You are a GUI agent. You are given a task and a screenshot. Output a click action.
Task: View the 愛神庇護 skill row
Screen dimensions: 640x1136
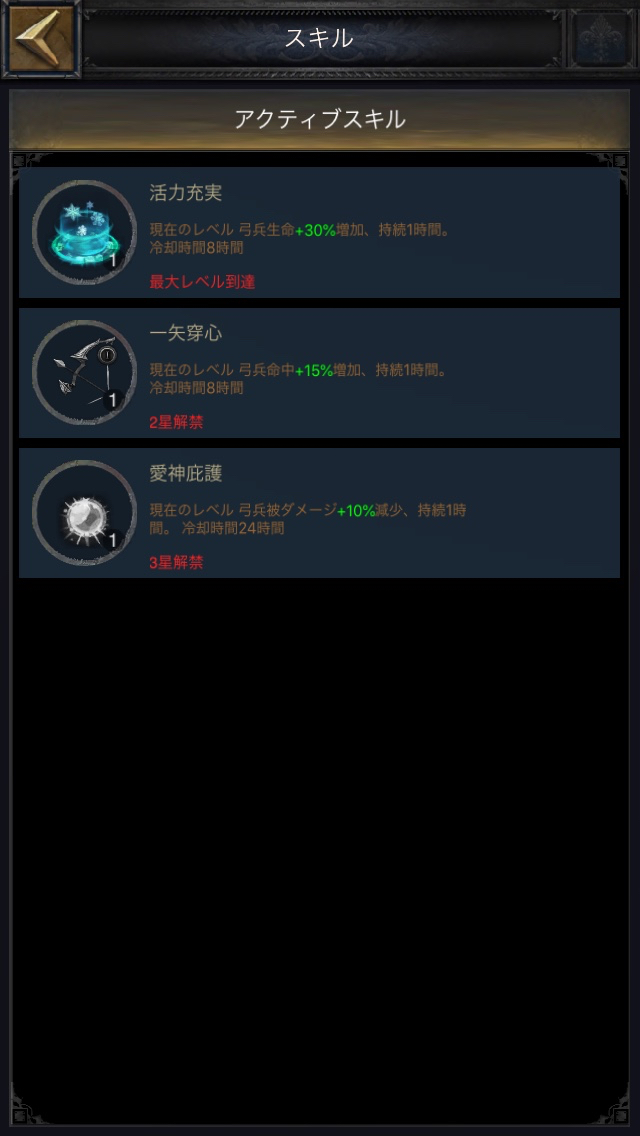pyautogui.click(x=319, y=513)
